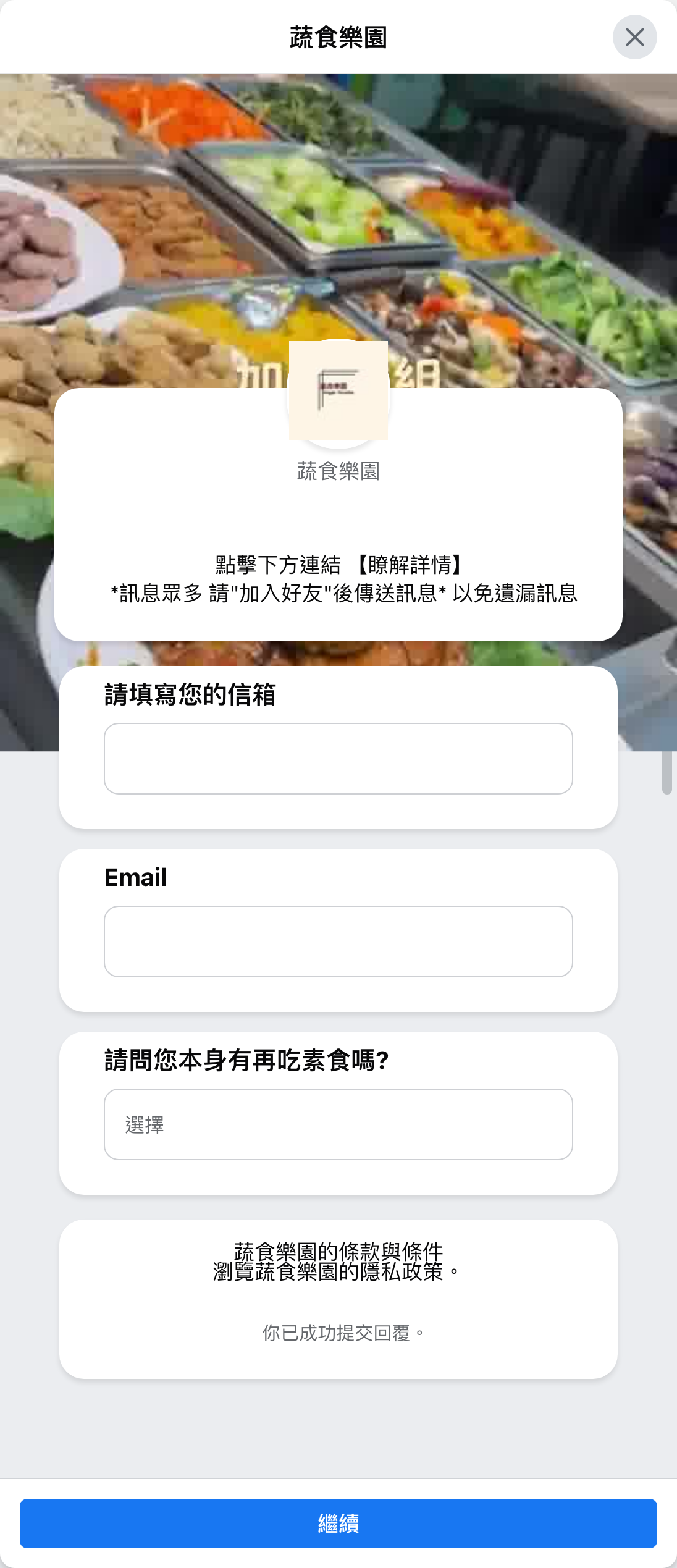The image size is (677, 1568).
Task: Click the 繼續 button to continue
Action: click(x=338, y=1523)
